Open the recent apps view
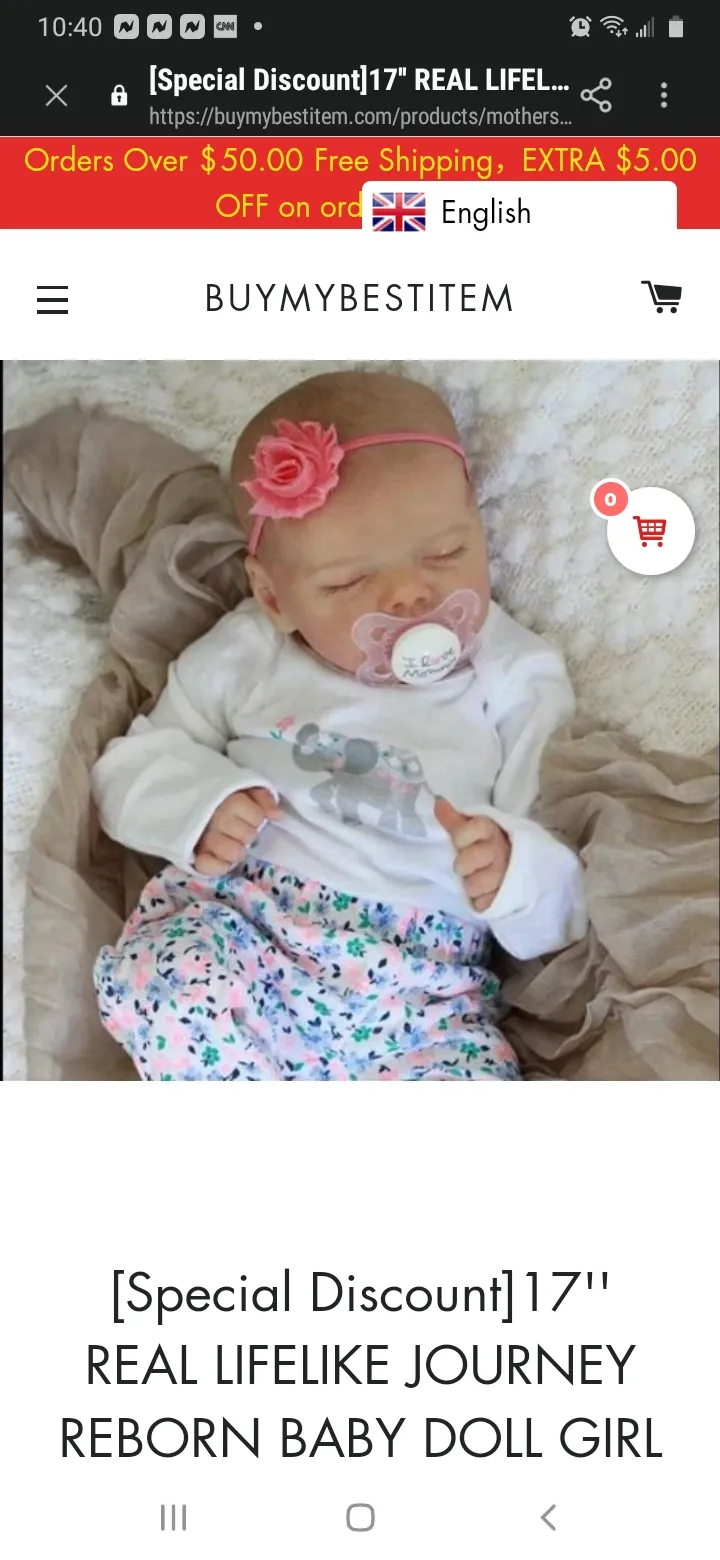 174,1517
